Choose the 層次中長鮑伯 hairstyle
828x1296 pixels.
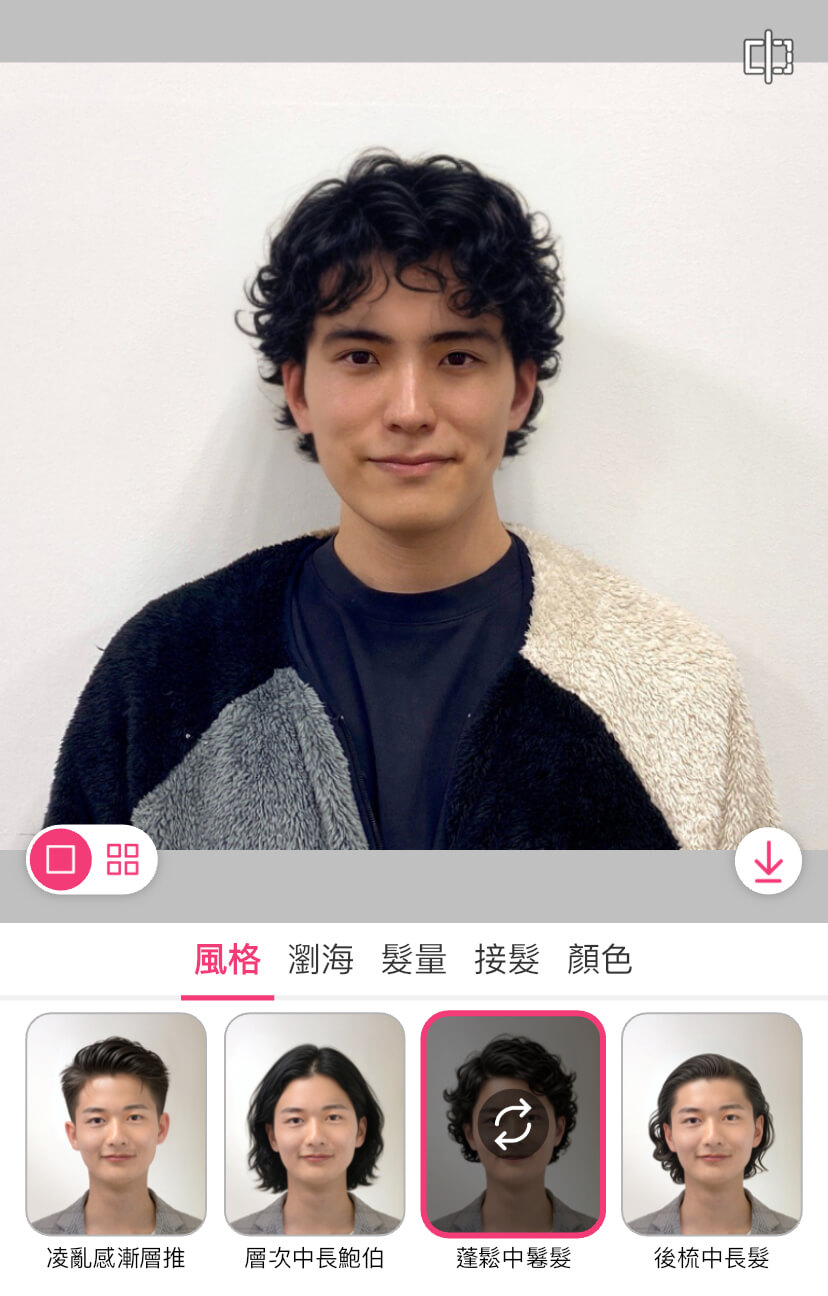point(314,1124)
